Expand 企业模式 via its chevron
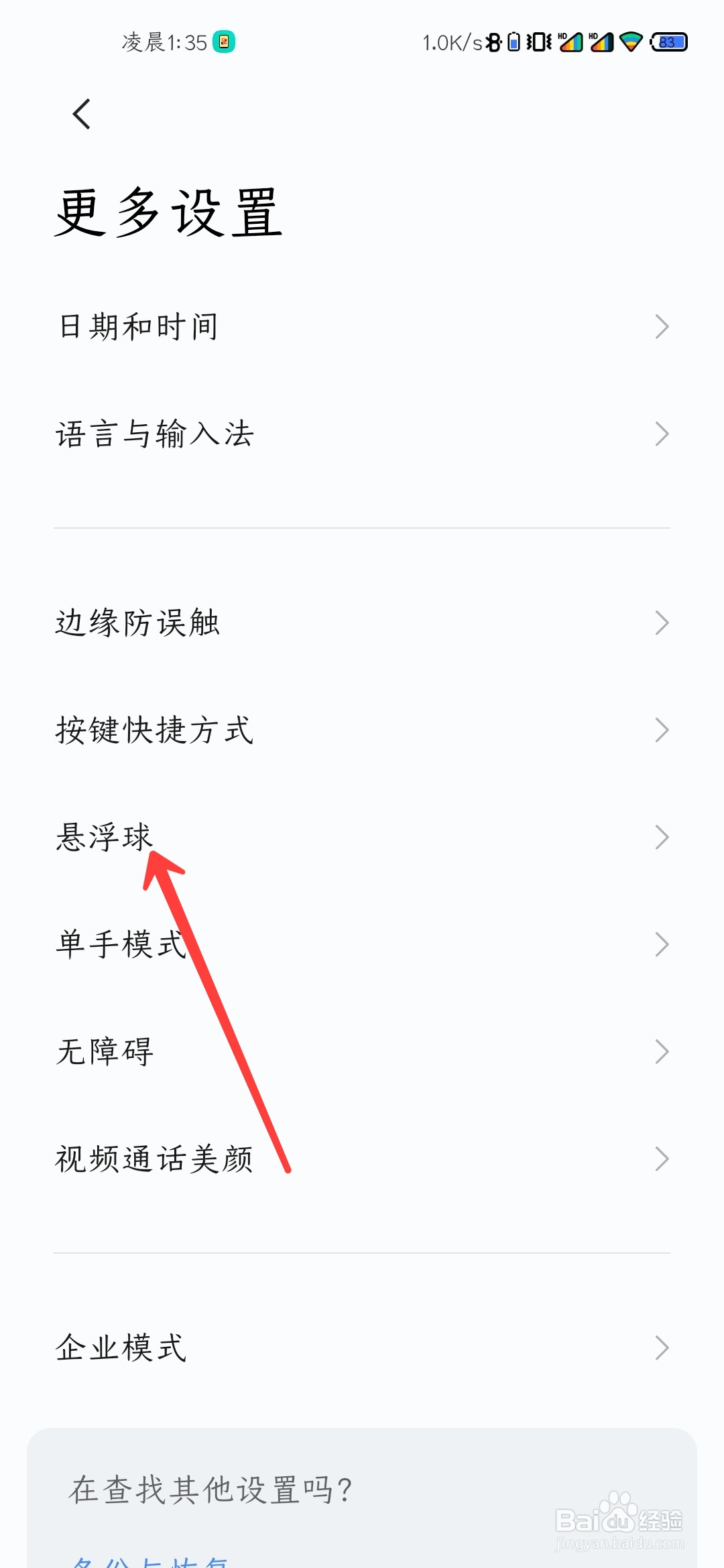 point(662,1347)
